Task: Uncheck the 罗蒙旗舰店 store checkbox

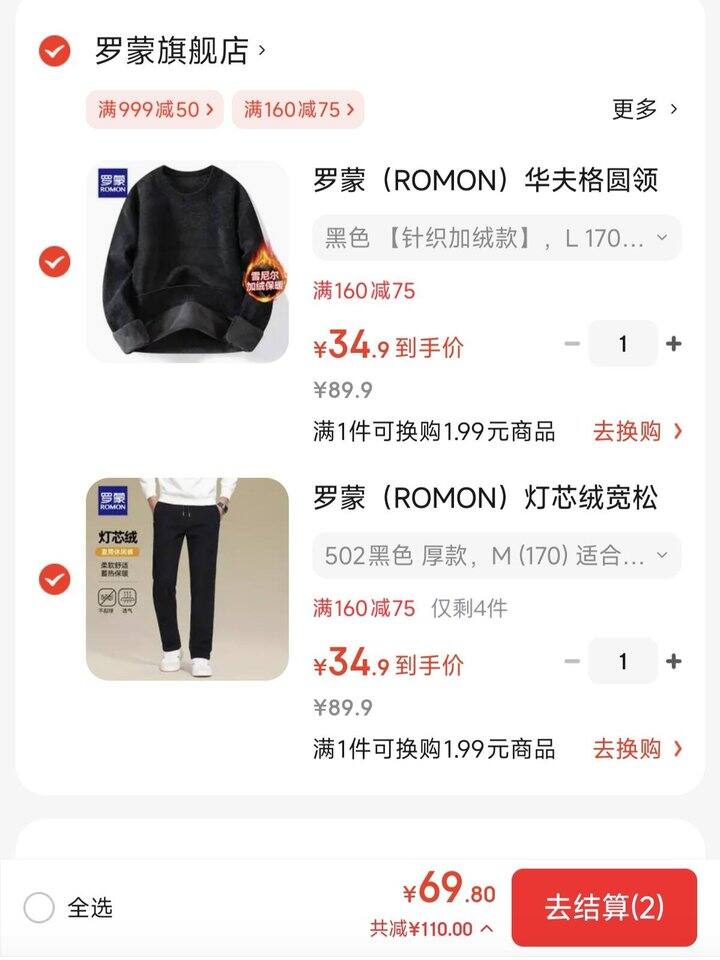Action: coord(54,50)
